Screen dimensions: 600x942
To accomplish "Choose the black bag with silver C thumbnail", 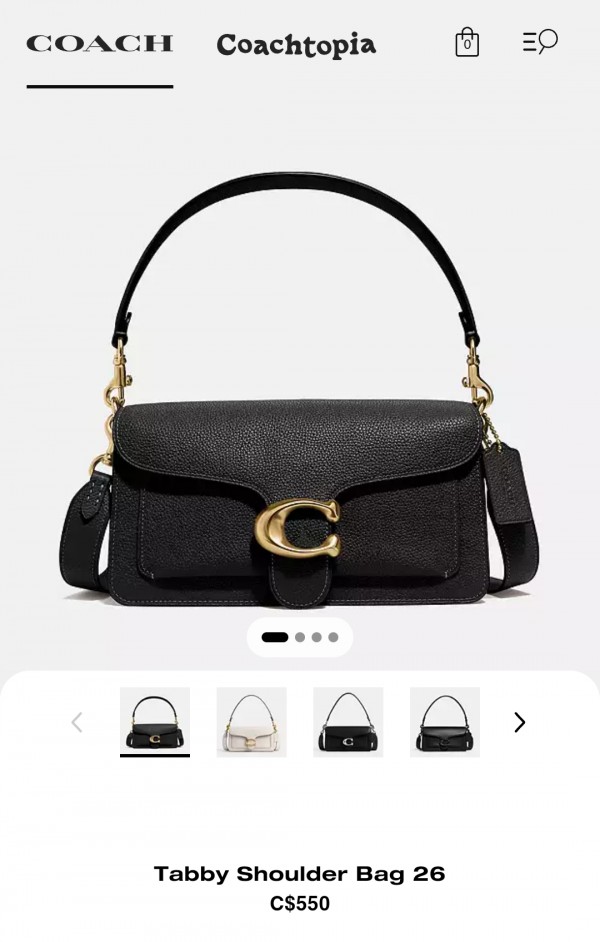I will coord(348,721).
